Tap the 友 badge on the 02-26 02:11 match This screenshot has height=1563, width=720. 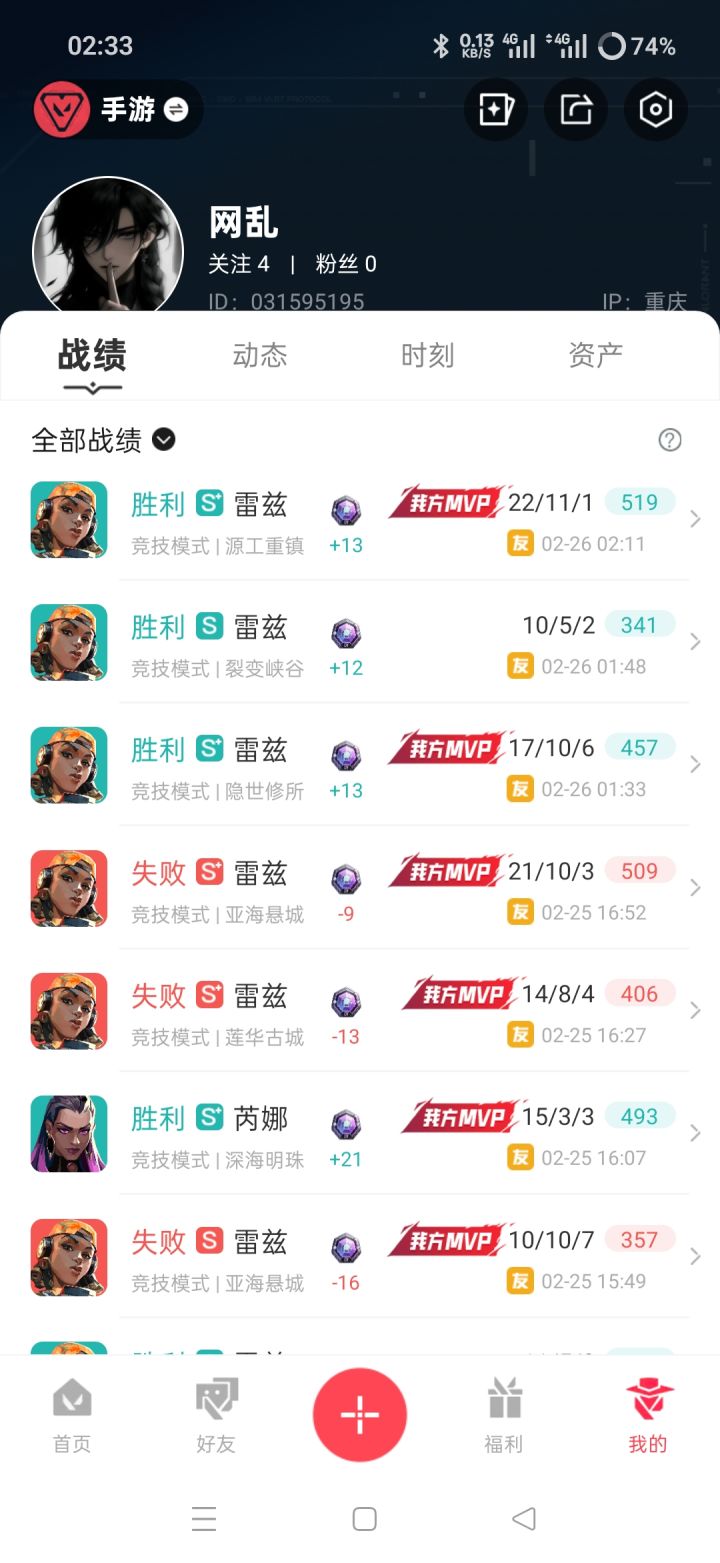[521, 544]
